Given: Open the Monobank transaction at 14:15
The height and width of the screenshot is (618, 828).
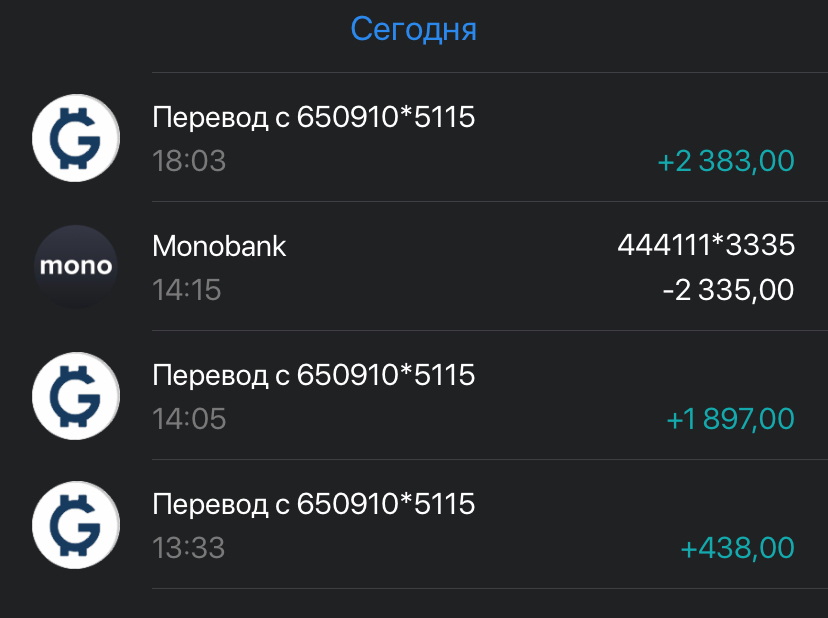Looking at the screenshot, I should click(414, 267).
